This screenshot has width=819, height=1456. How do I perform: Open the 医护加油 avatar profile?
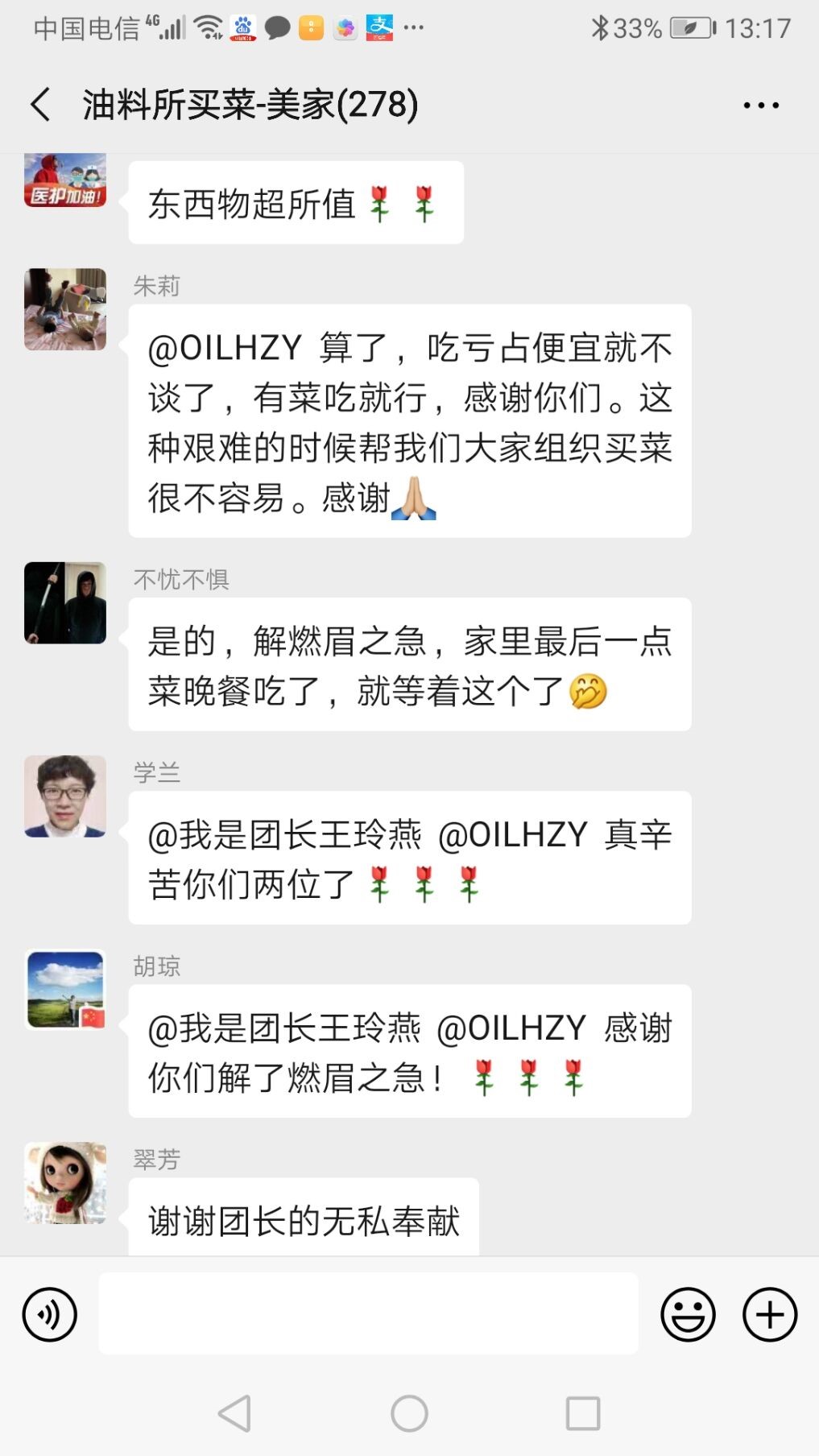(x=65, y=180)
